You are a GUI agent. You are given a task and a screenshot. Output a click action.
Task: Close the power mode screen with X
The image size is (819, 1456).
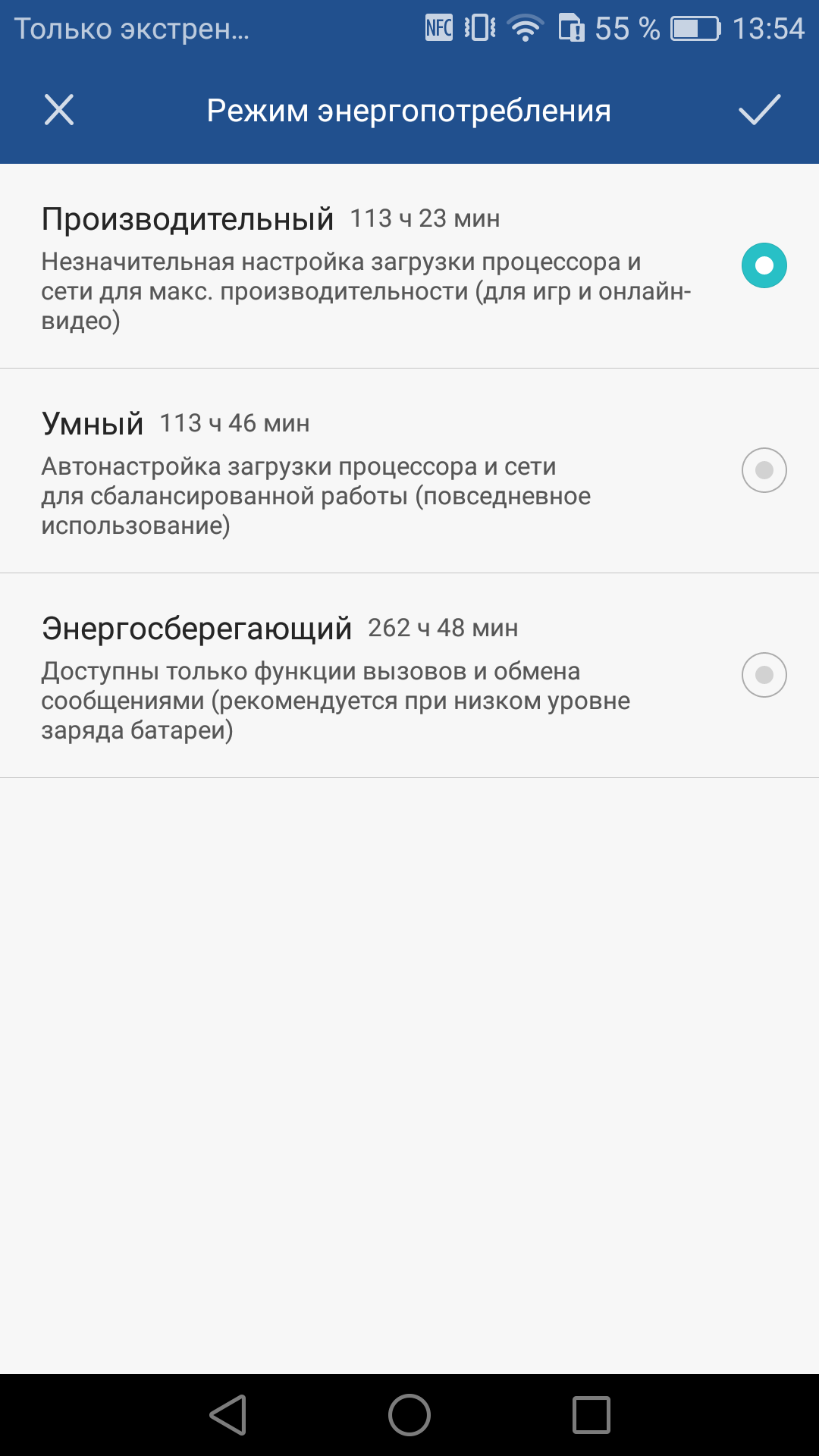(59, 110)
